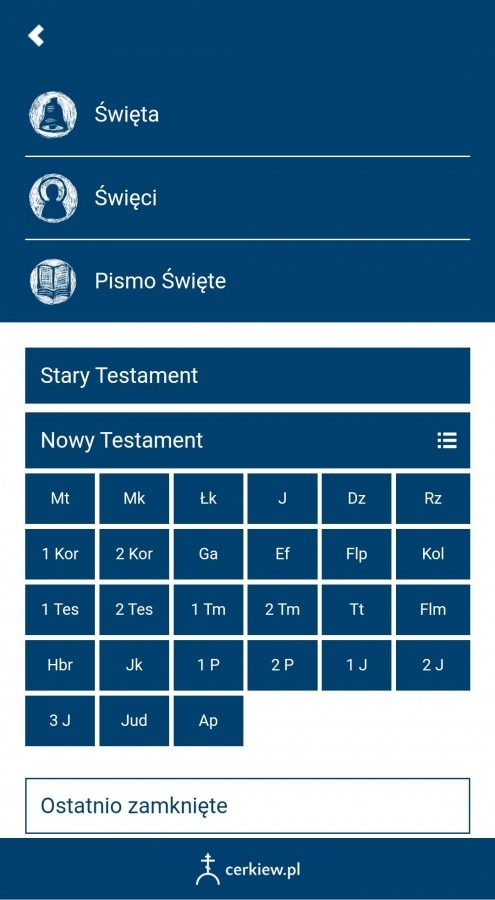Screen dimensions: 495x900
Task: Open the Ap book
Action: (x=208, y=720)
